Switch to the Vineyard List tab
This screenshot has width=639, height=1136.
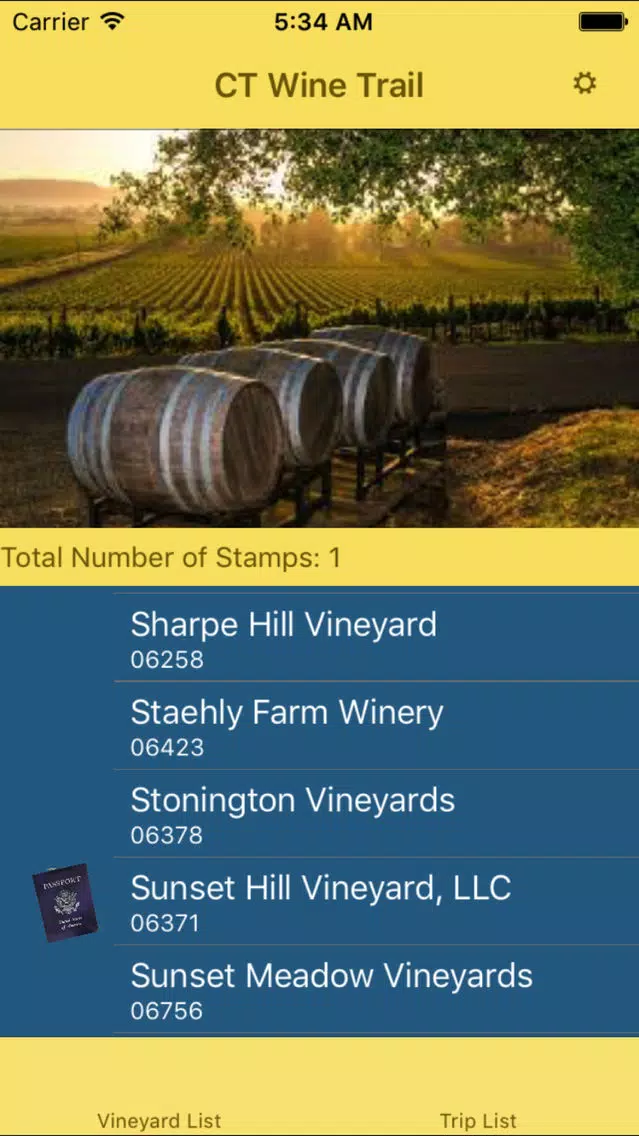point(159,1121)
